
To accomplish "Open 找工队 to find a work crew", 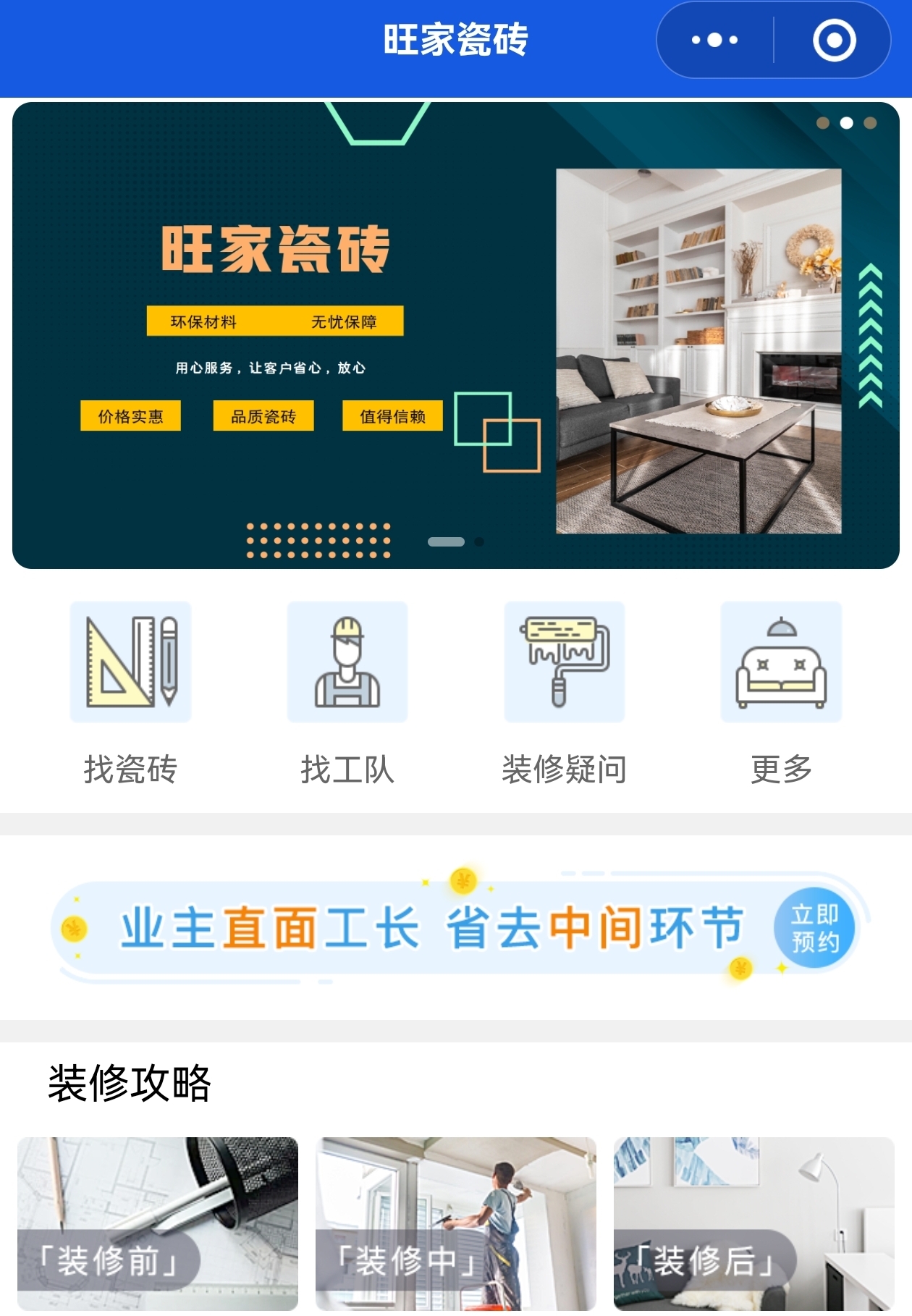I will click(x=347, y=692).
